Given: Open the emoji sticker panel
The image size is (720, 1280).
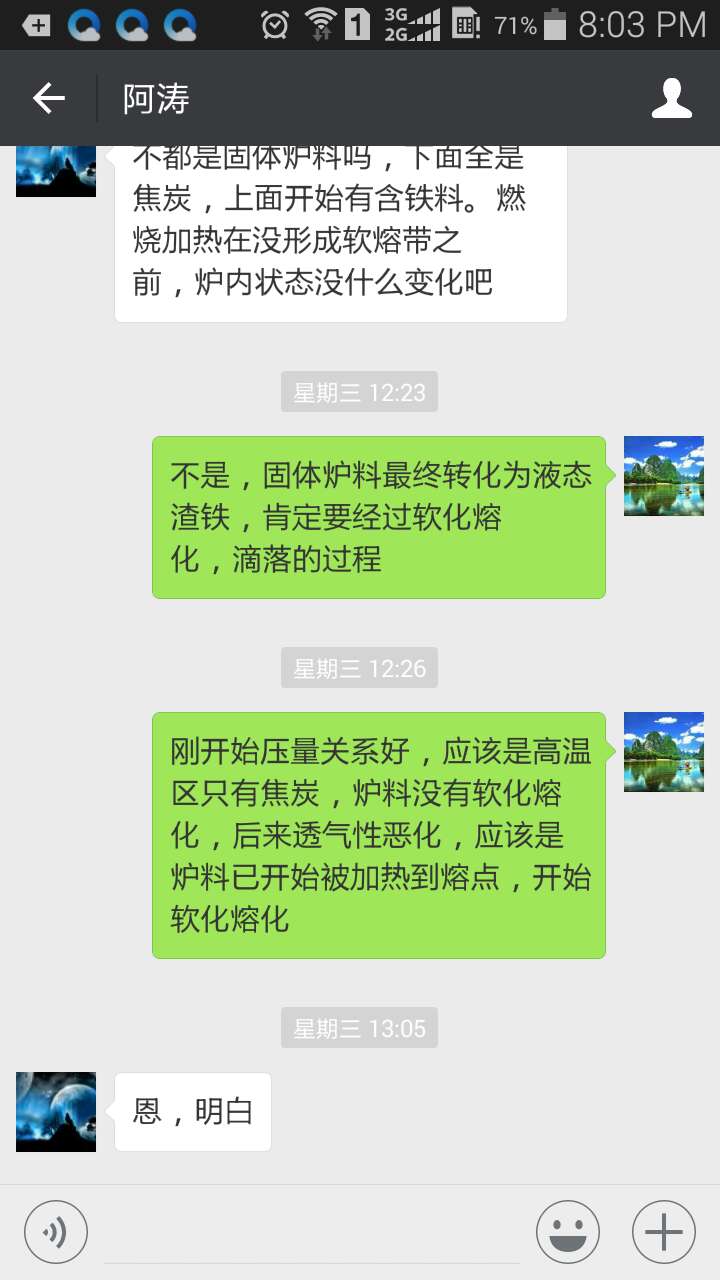Looking at the screenshot, I should [x=568, y=1232].
